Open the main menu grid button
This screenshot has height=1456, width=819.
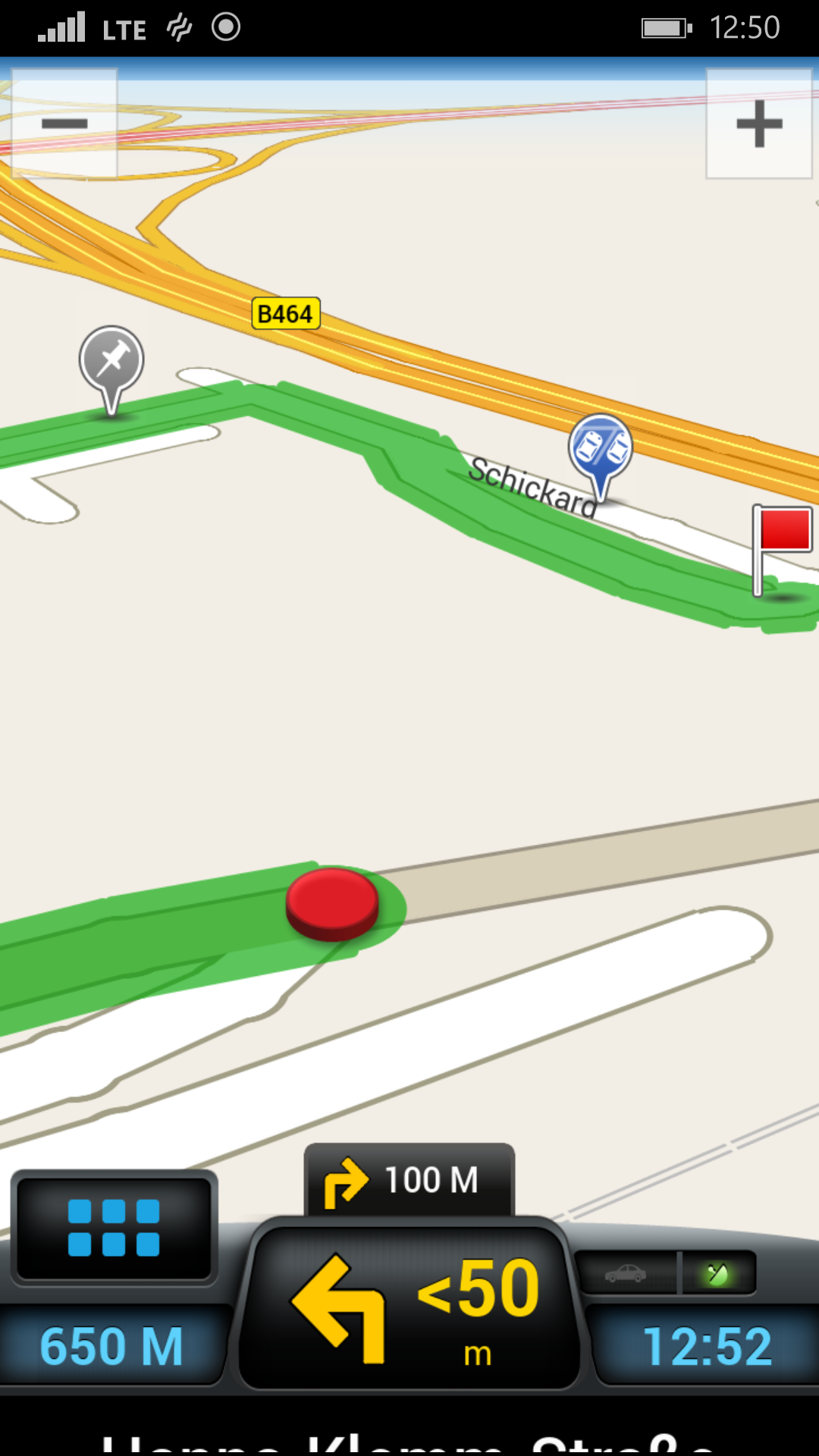click(114, 1228)
